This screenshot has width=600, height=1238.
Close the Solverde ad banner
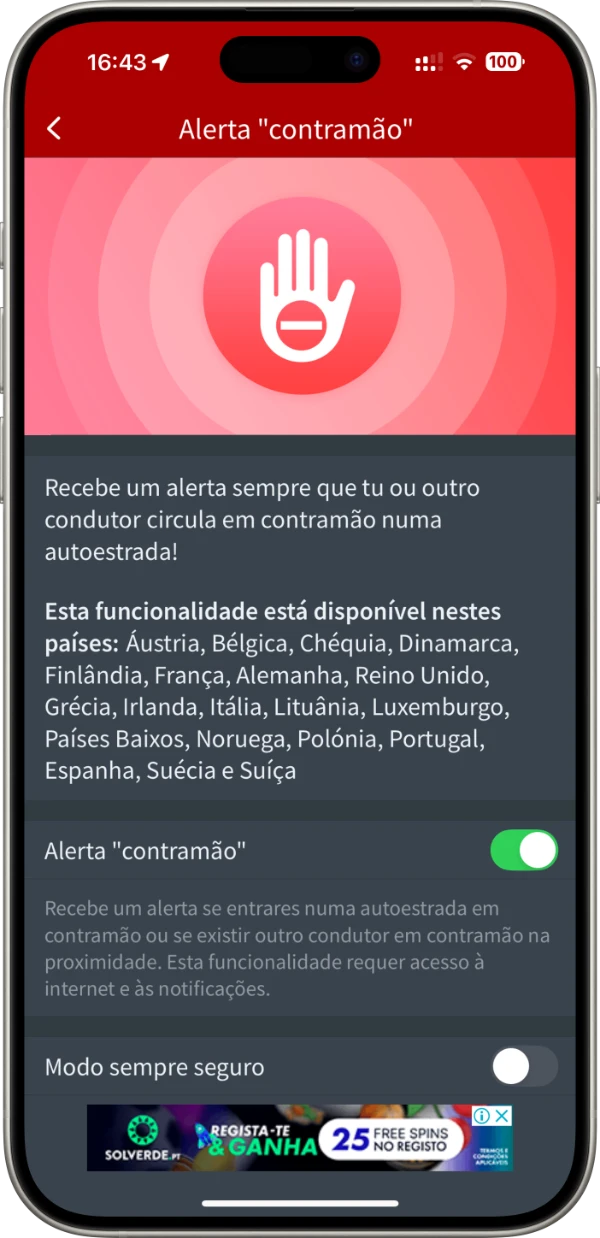[502, 1115]
